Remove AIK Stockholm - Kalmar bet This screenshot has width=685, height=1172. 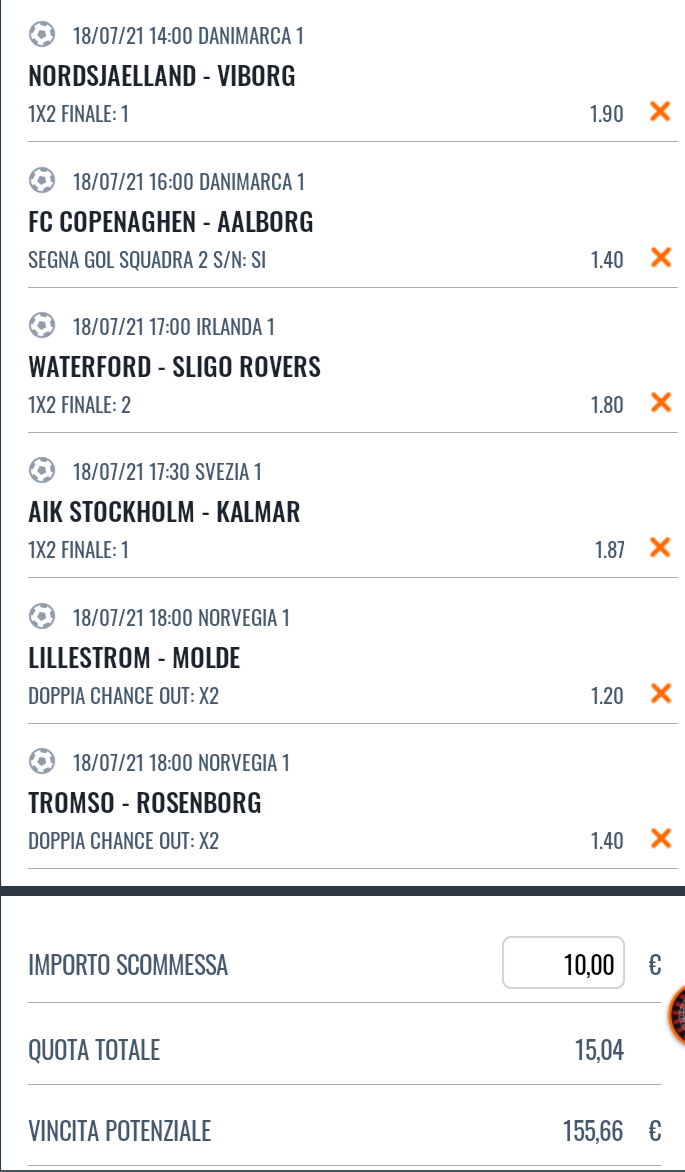pyautogui.click(x=660, y=548)
